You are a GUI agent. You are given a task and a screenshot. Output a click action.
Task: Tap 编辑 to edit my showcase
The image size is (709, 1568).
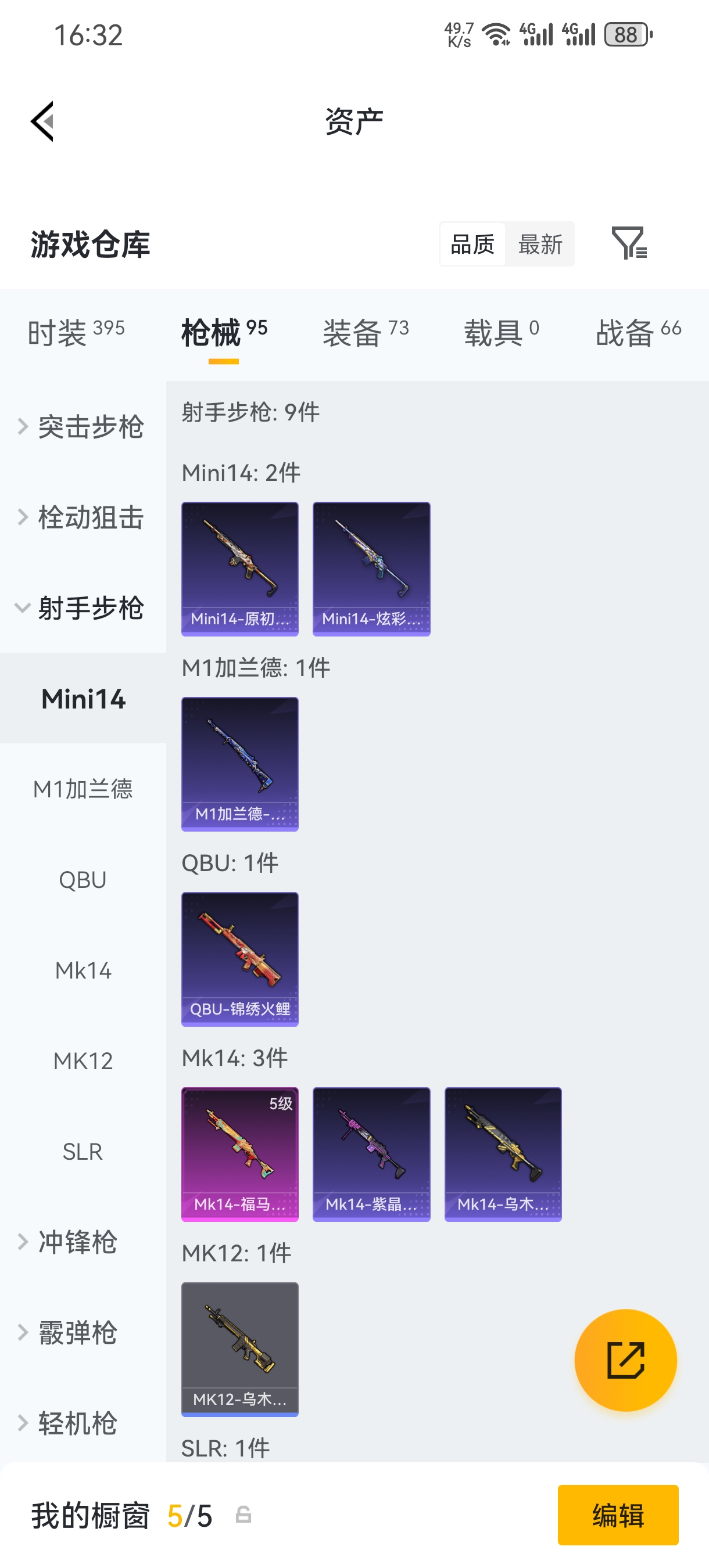coord(618,1515)
